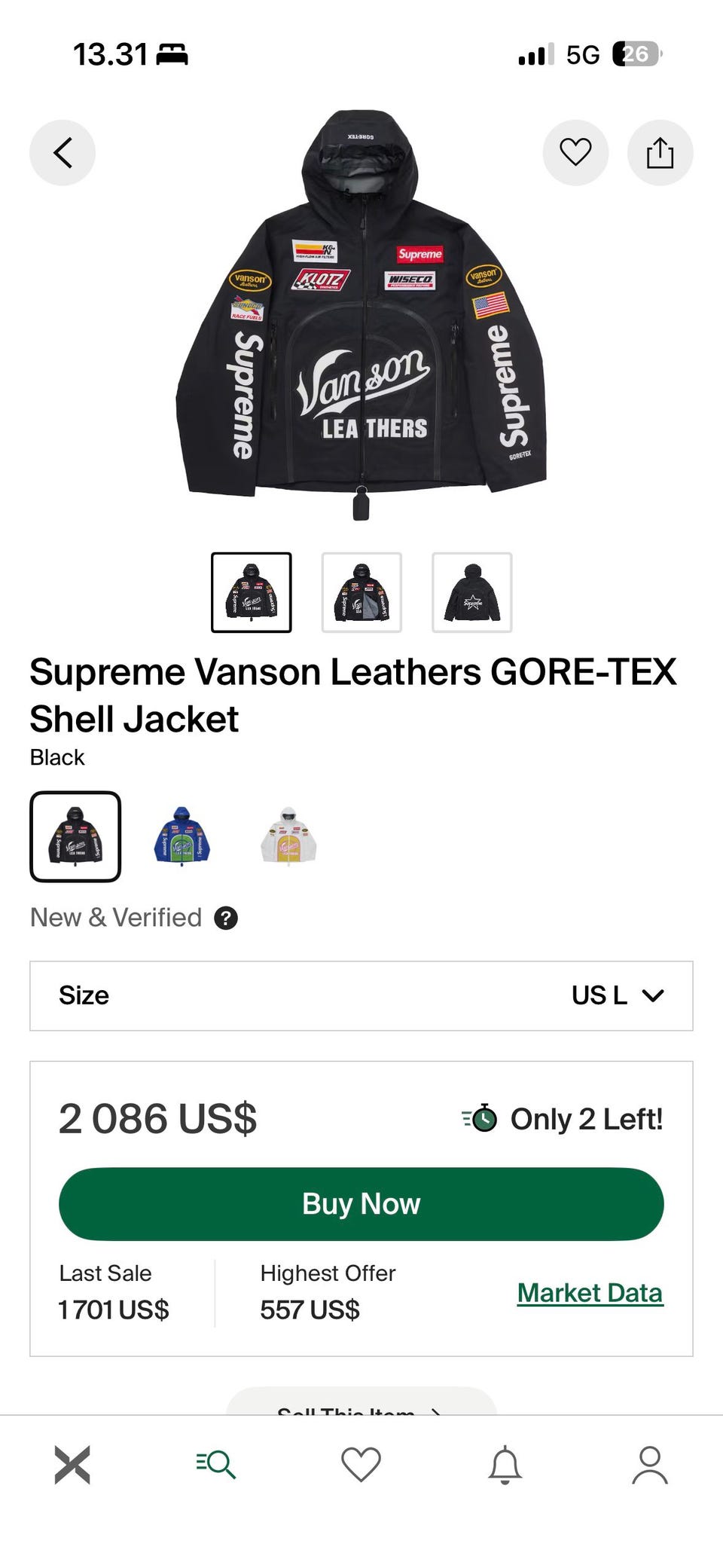723x1568 pixels.
Task: Add jacket to favorites with top heart
Action: coord(575,152)
